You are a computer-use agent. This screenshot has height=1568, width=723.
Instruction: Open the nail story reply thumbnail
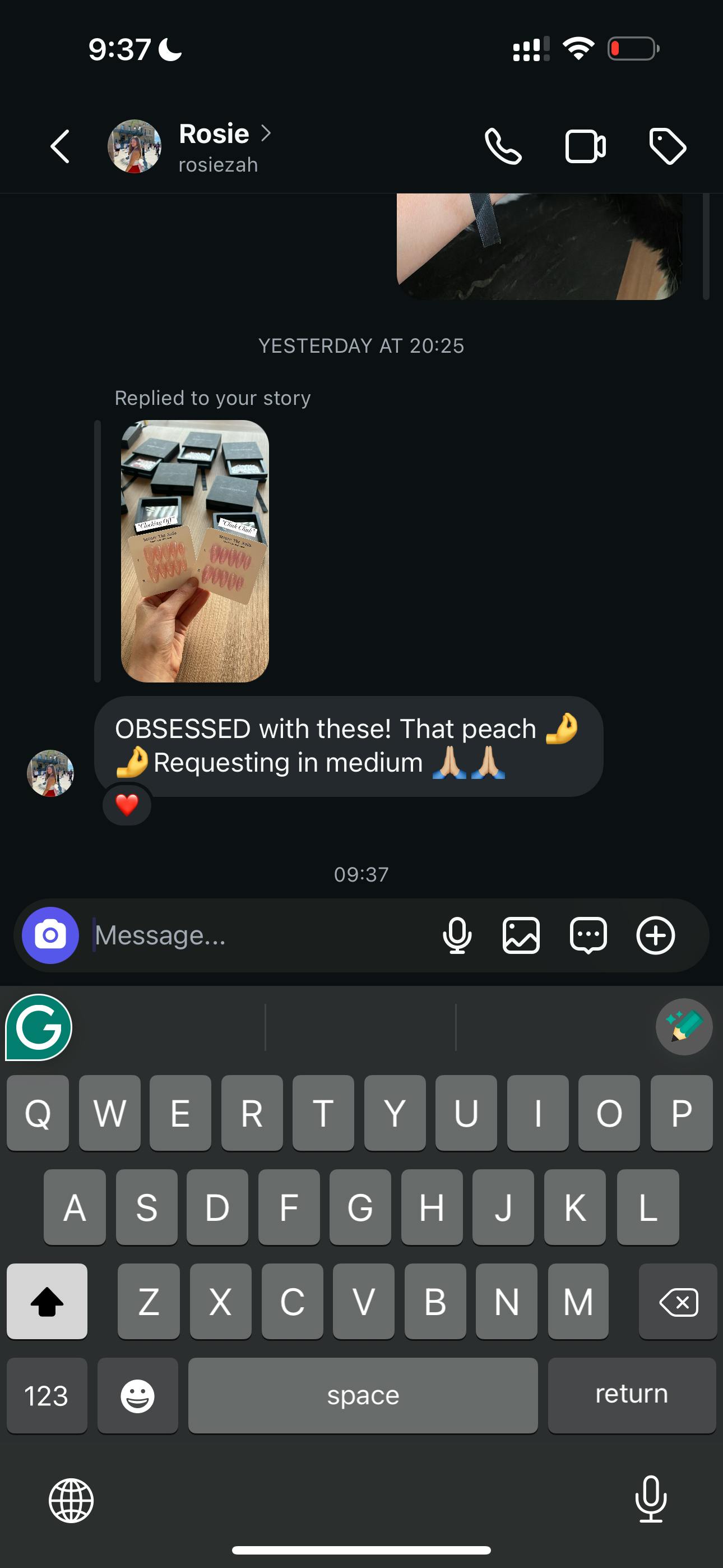tap(194, 551)
